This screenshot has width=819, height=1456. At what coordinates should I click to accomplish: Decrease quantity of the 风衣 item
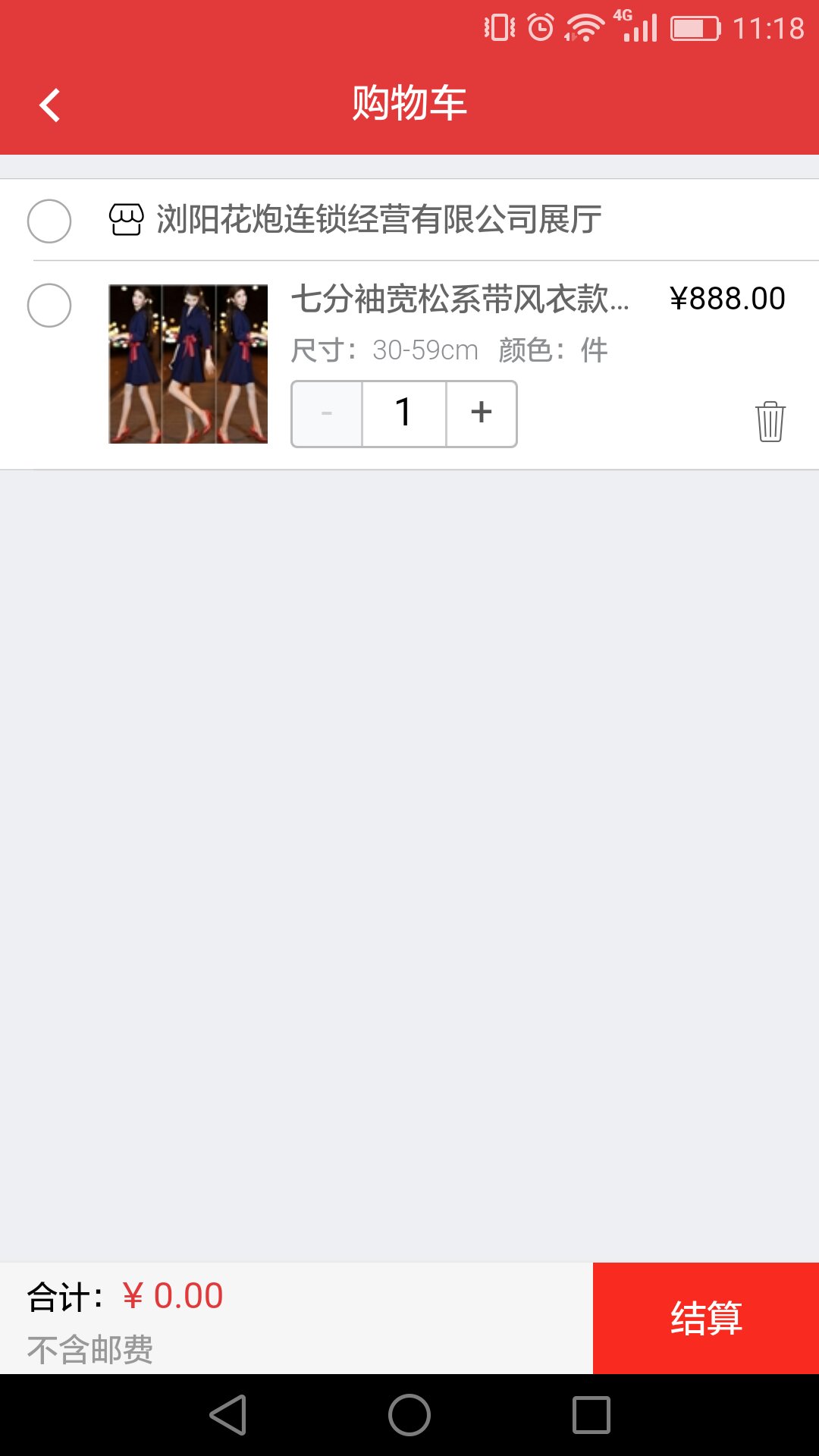pyautogui.click(x=327, y=414)
